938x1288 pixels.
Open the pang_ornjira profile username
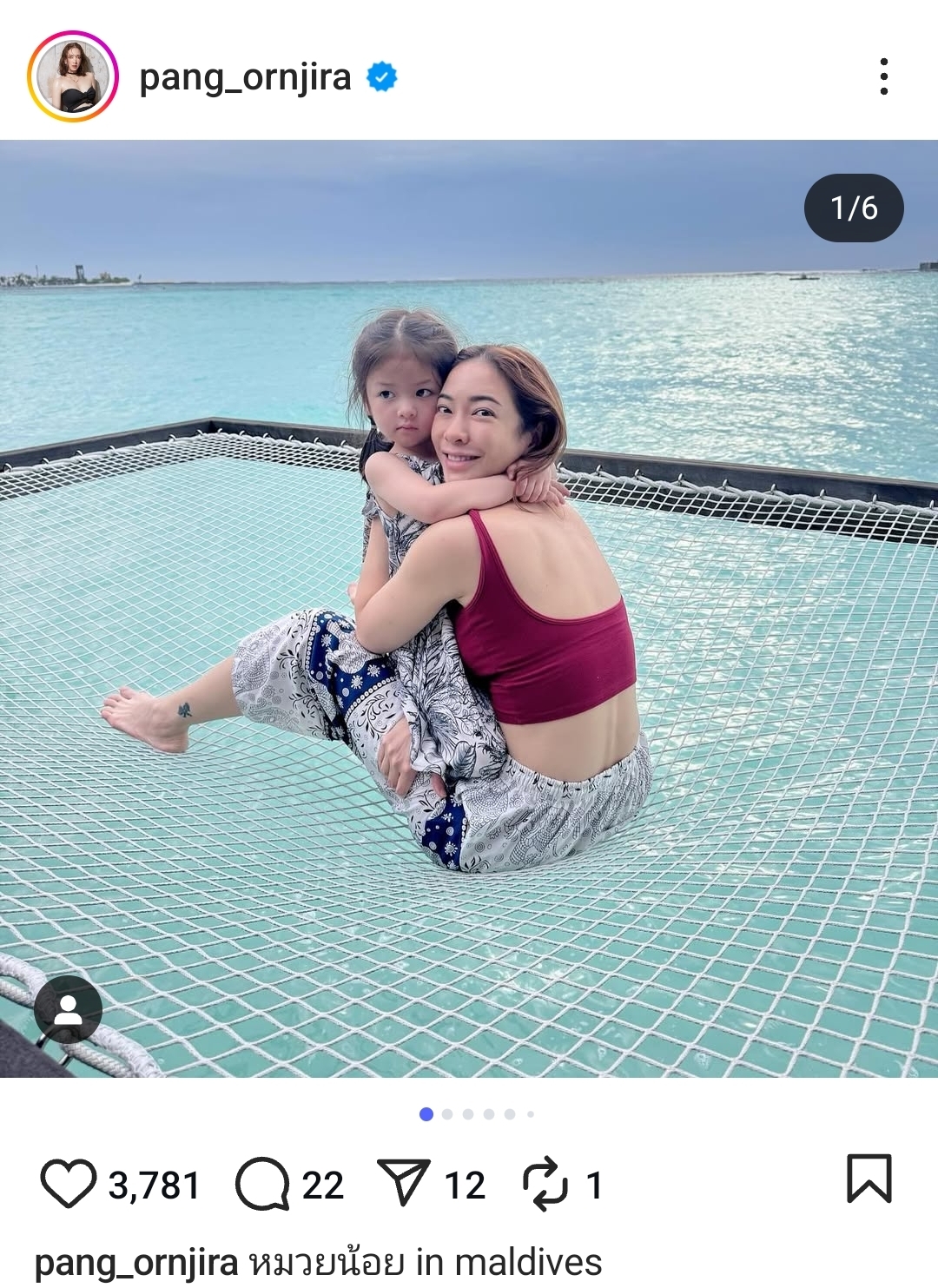click(x=245, y=77)
